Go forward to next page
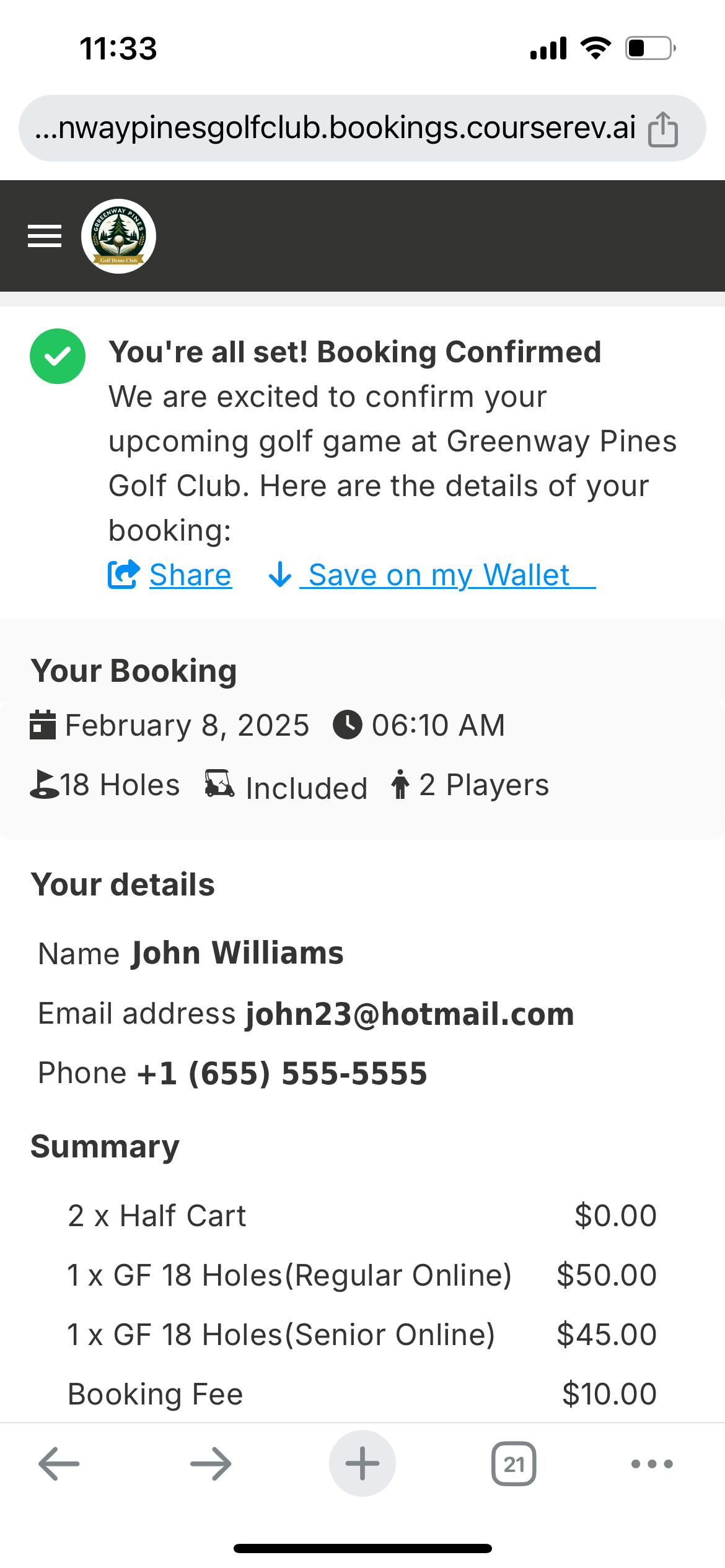This screenshot has width=725, height=1568. (x=211, y=1463)
